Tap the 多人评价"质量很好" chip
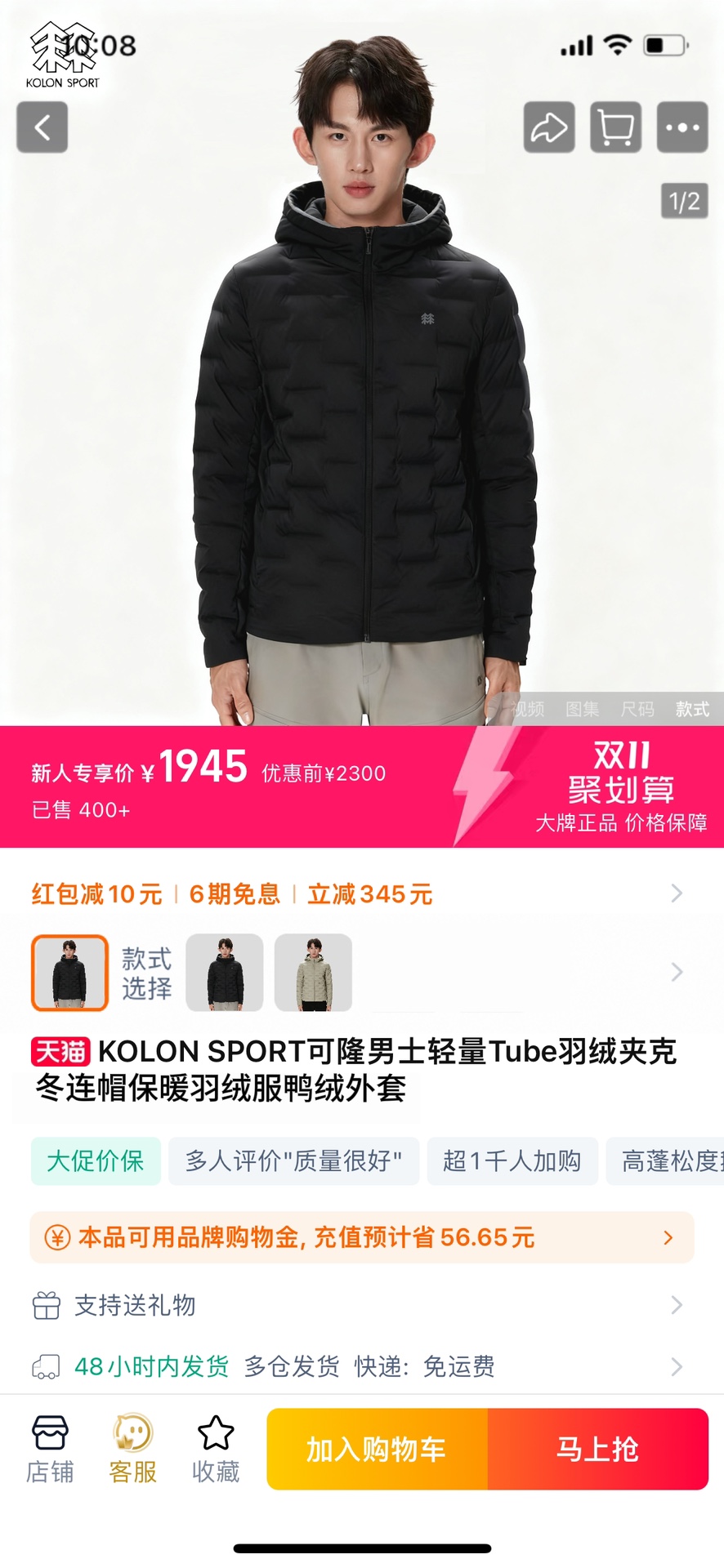 tap(293, 1160)
